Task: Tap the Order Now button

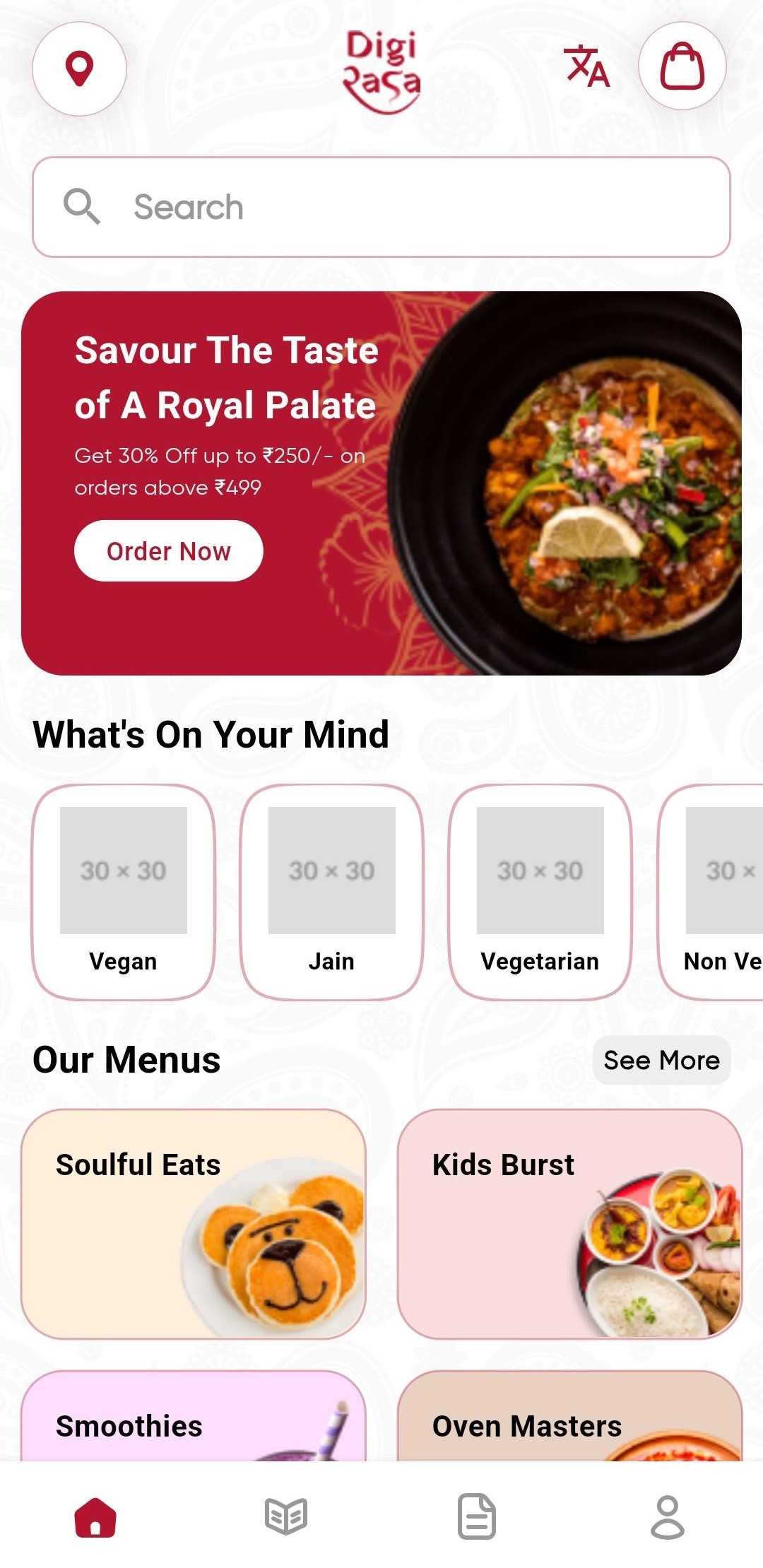Action: [x=169, y=551]
